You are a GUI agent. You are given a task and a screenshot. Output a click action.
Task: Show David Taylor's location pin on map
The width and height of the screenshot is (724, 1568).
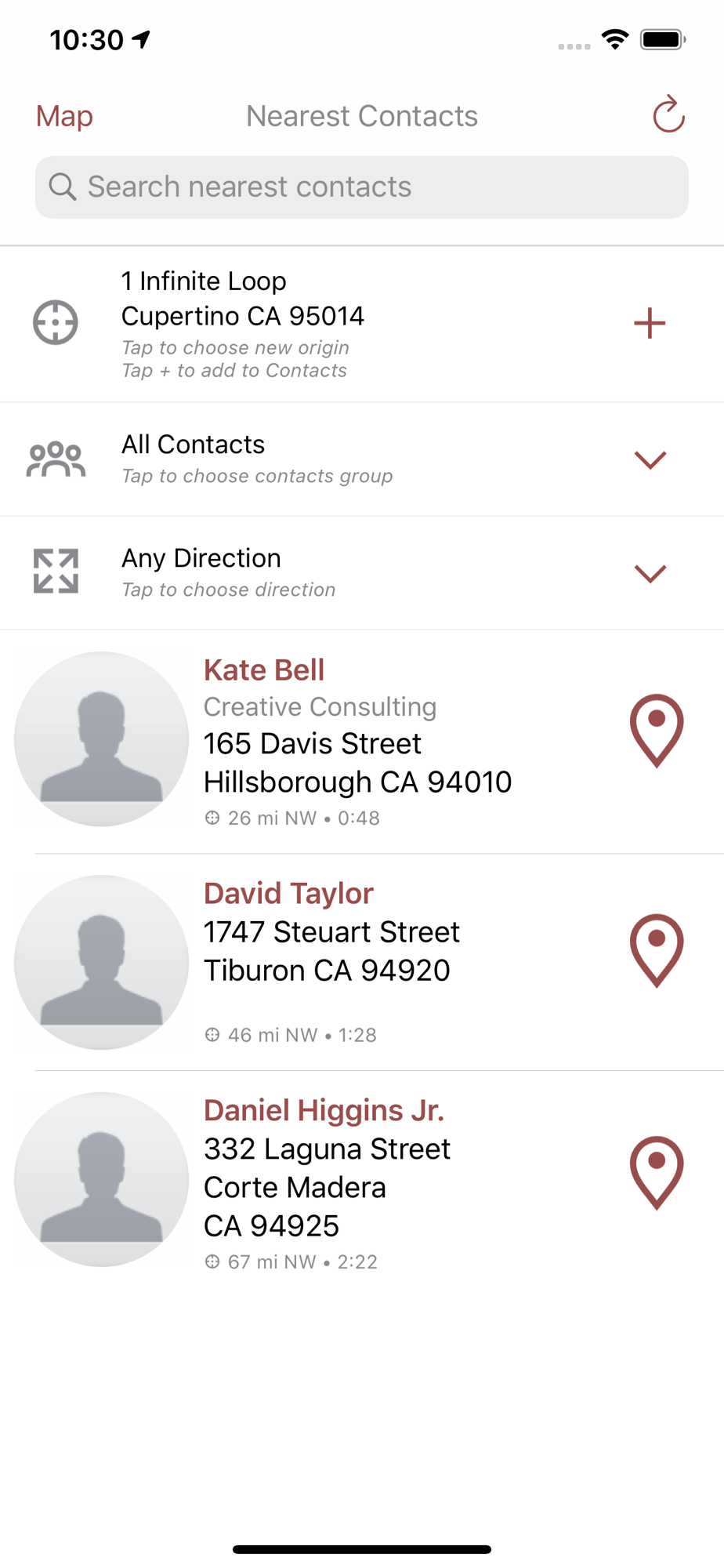pyautogui.click(x=657, y=950)
